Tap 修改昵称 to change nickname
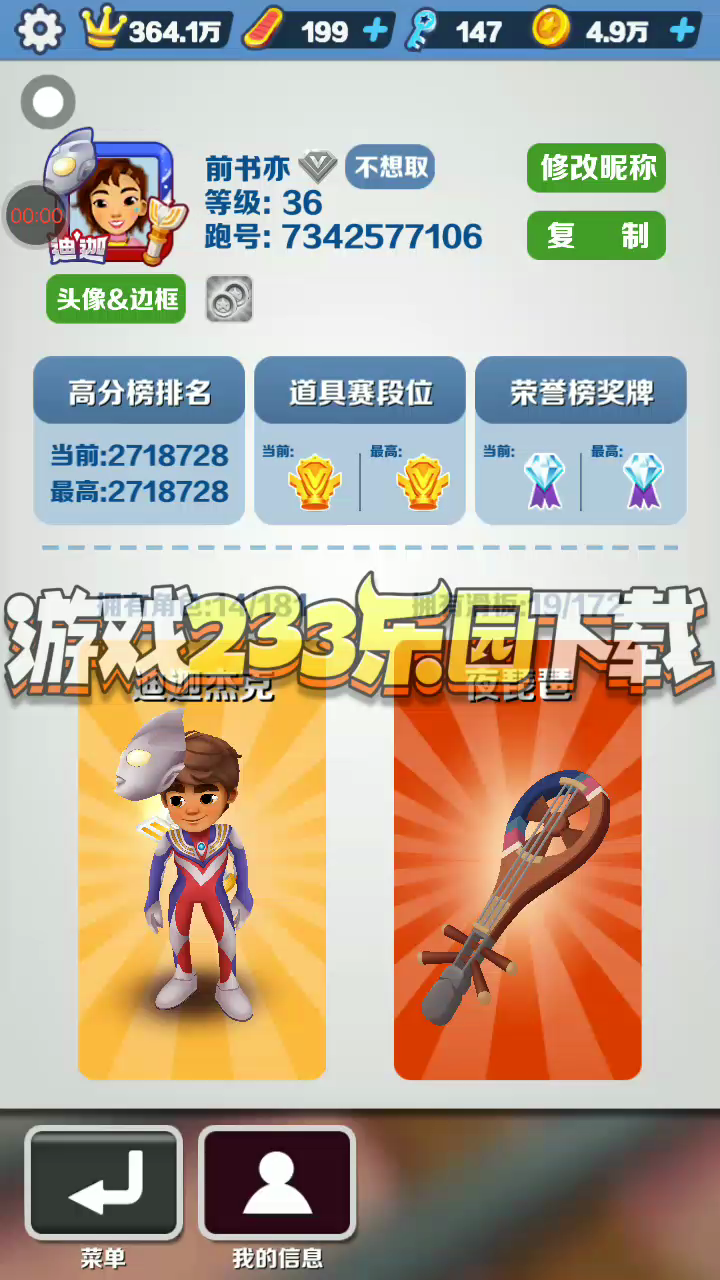 pyautogui.click(x=596, y=168)
